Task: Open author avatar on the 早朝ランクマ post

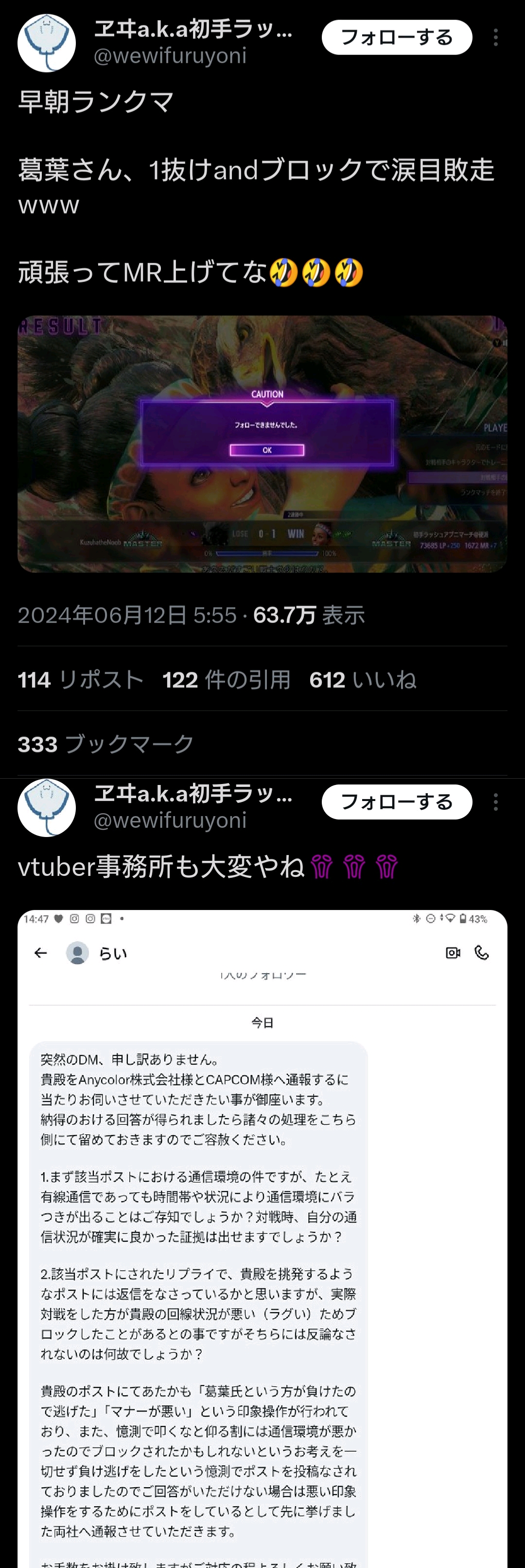Action: click(x=47, y=43)
